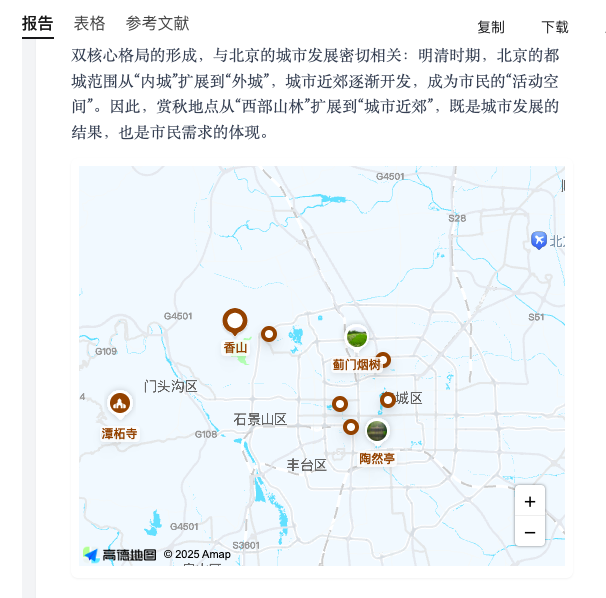606x598 pixels.
Task: Zoom out the map with minus button
Action: [530, 532]
